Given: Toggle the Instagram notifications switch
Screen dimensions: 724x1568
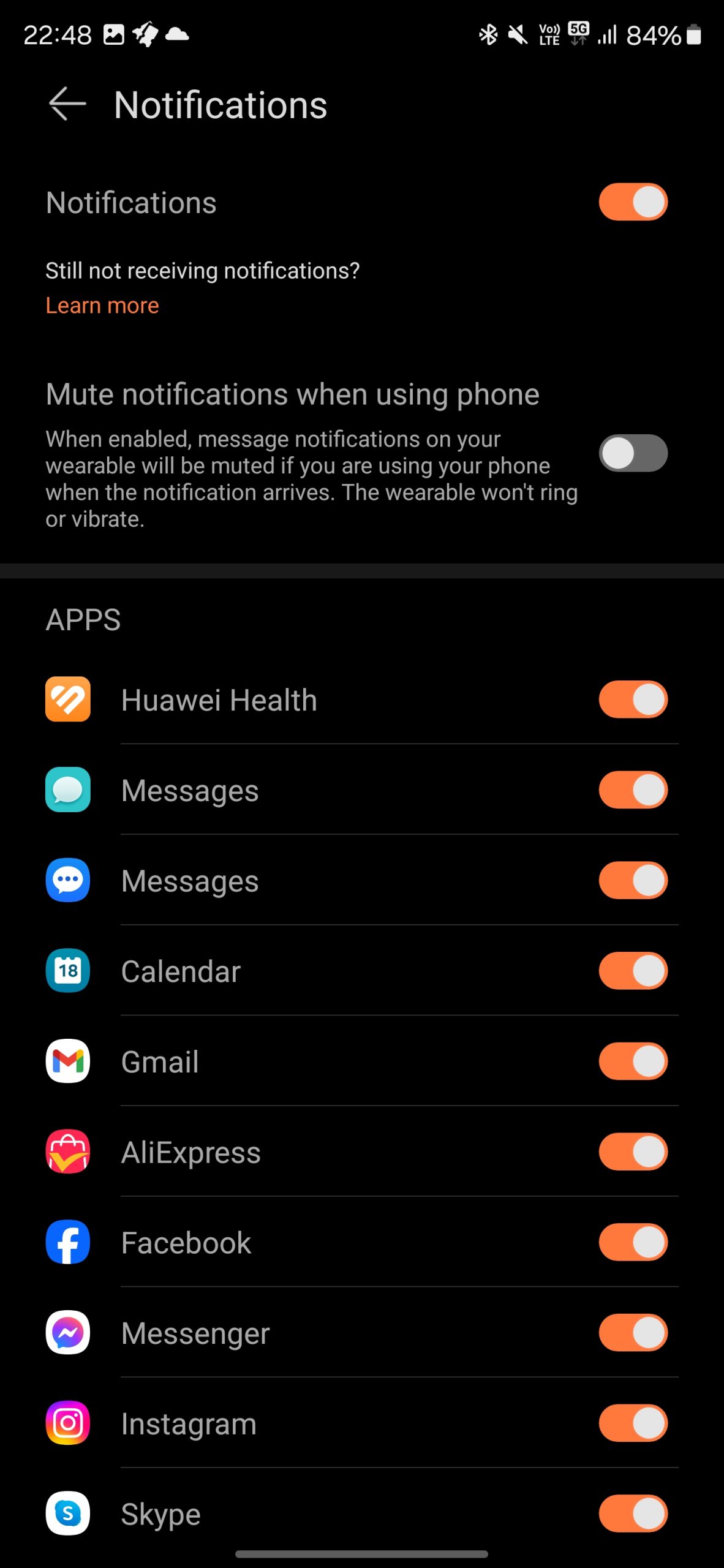Looking at the screenshot, I should [633, 1423].
